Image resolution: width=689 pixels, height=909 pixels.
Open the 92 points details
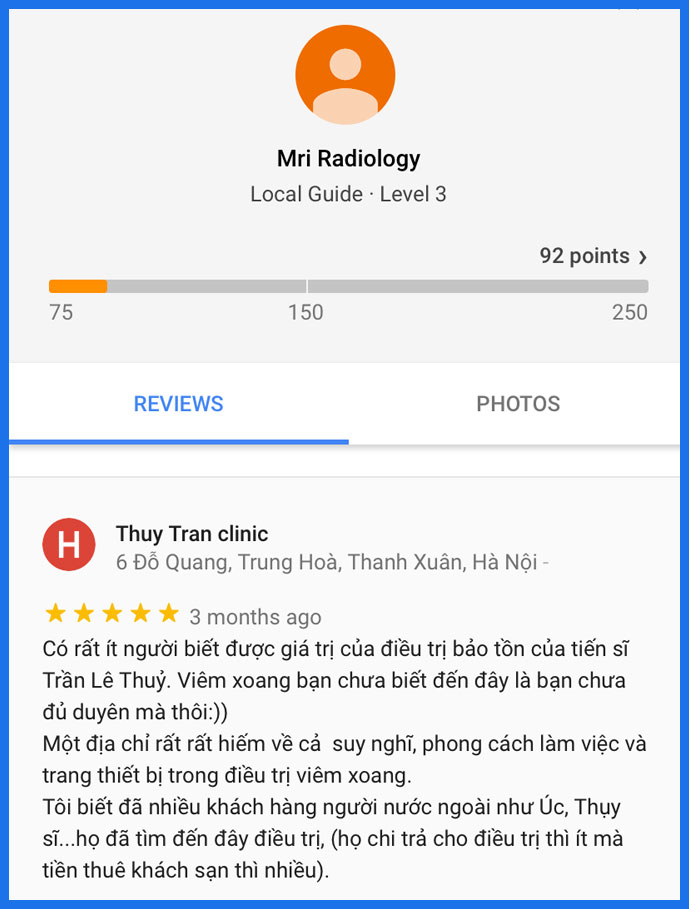pyautogui.click(x=593, y=256)
